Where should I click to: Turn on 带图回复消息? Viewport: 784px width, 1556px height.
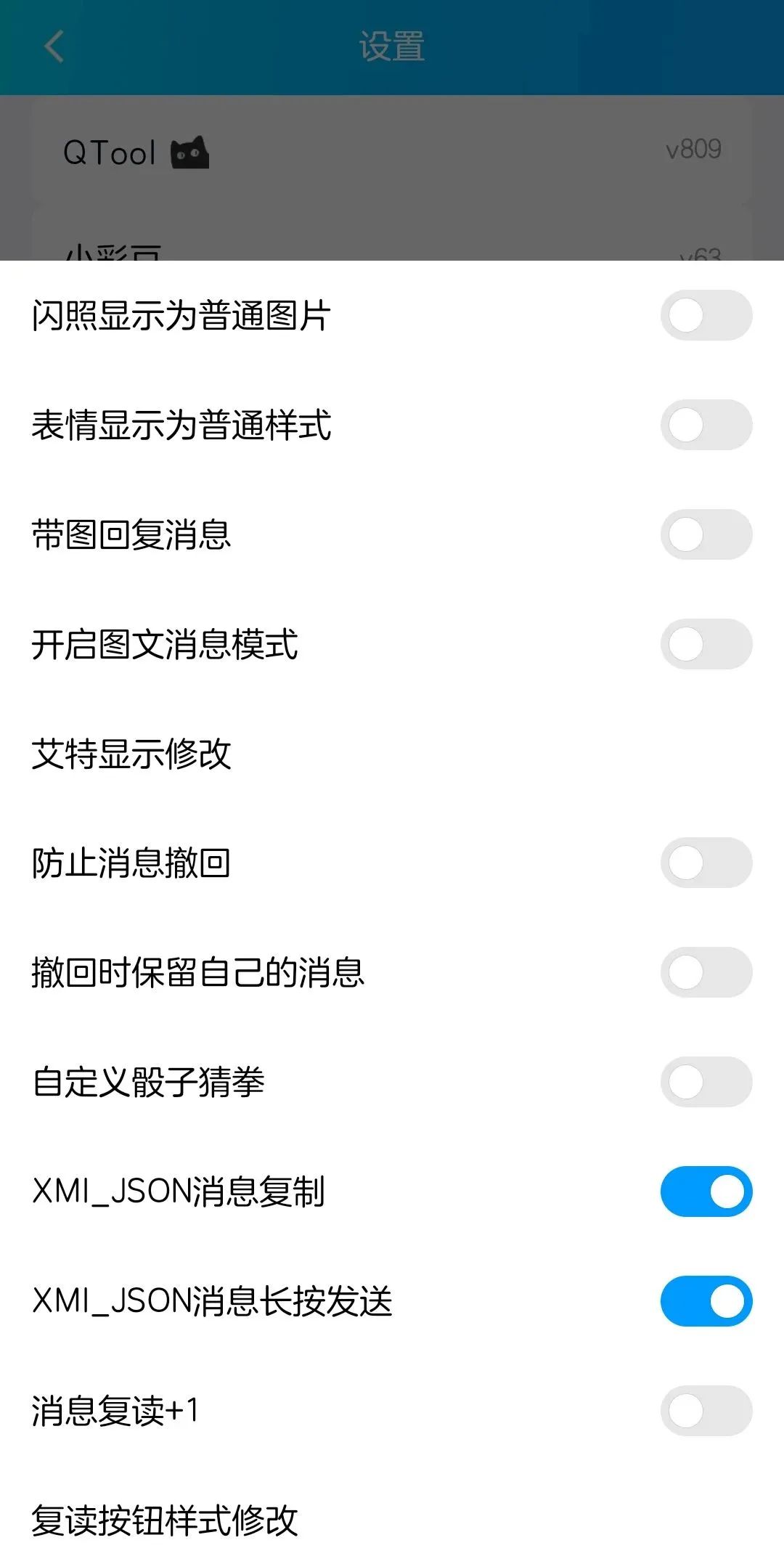click(705, 535)
